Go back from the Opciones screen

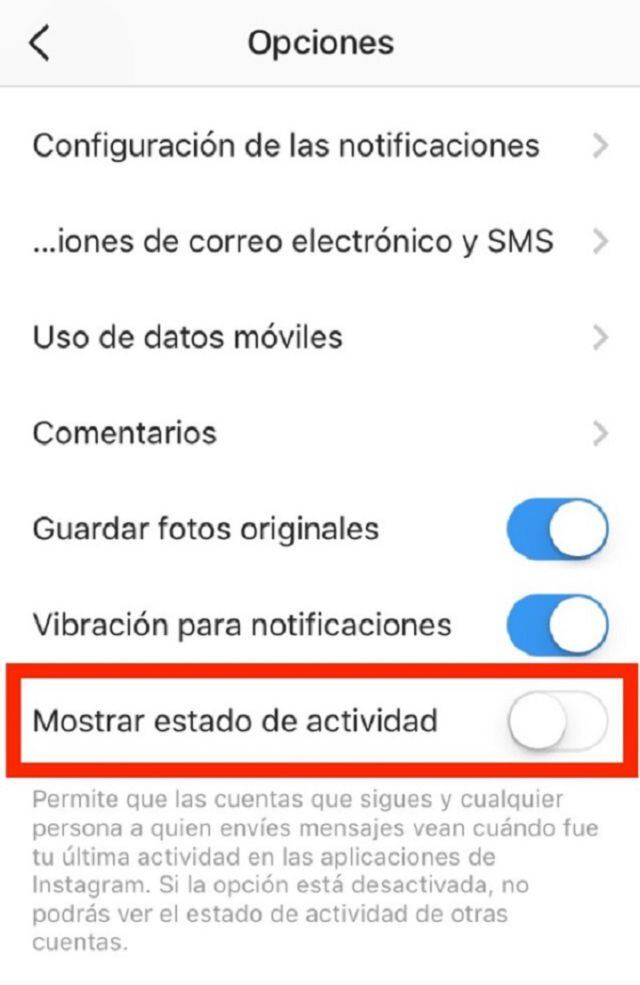click(x=39, y=43)
